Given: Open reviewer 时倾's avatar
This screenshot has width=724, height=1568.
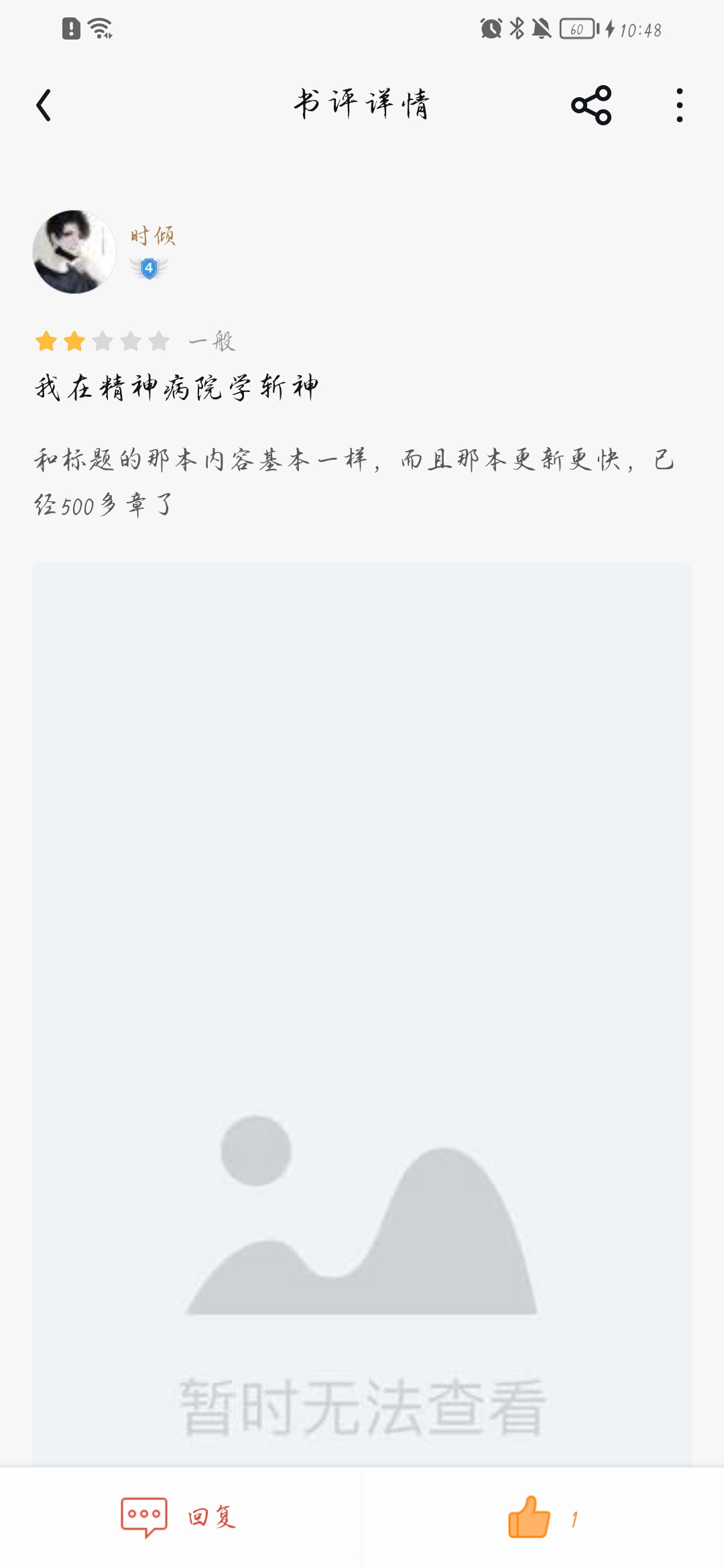Looking at the screenshot, I should (x=74, y=252).
